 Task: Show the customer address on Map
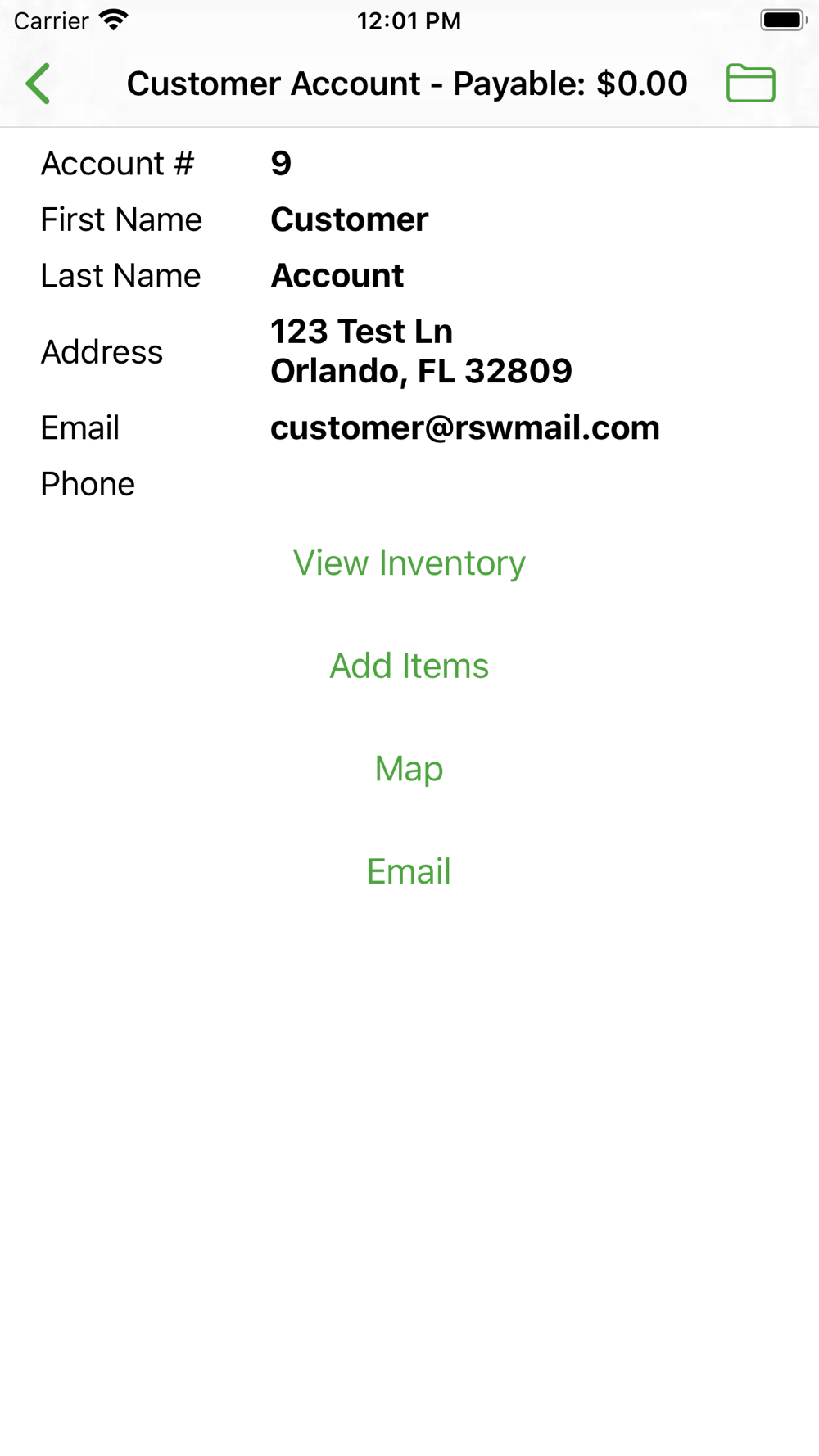tap(409, 769)
